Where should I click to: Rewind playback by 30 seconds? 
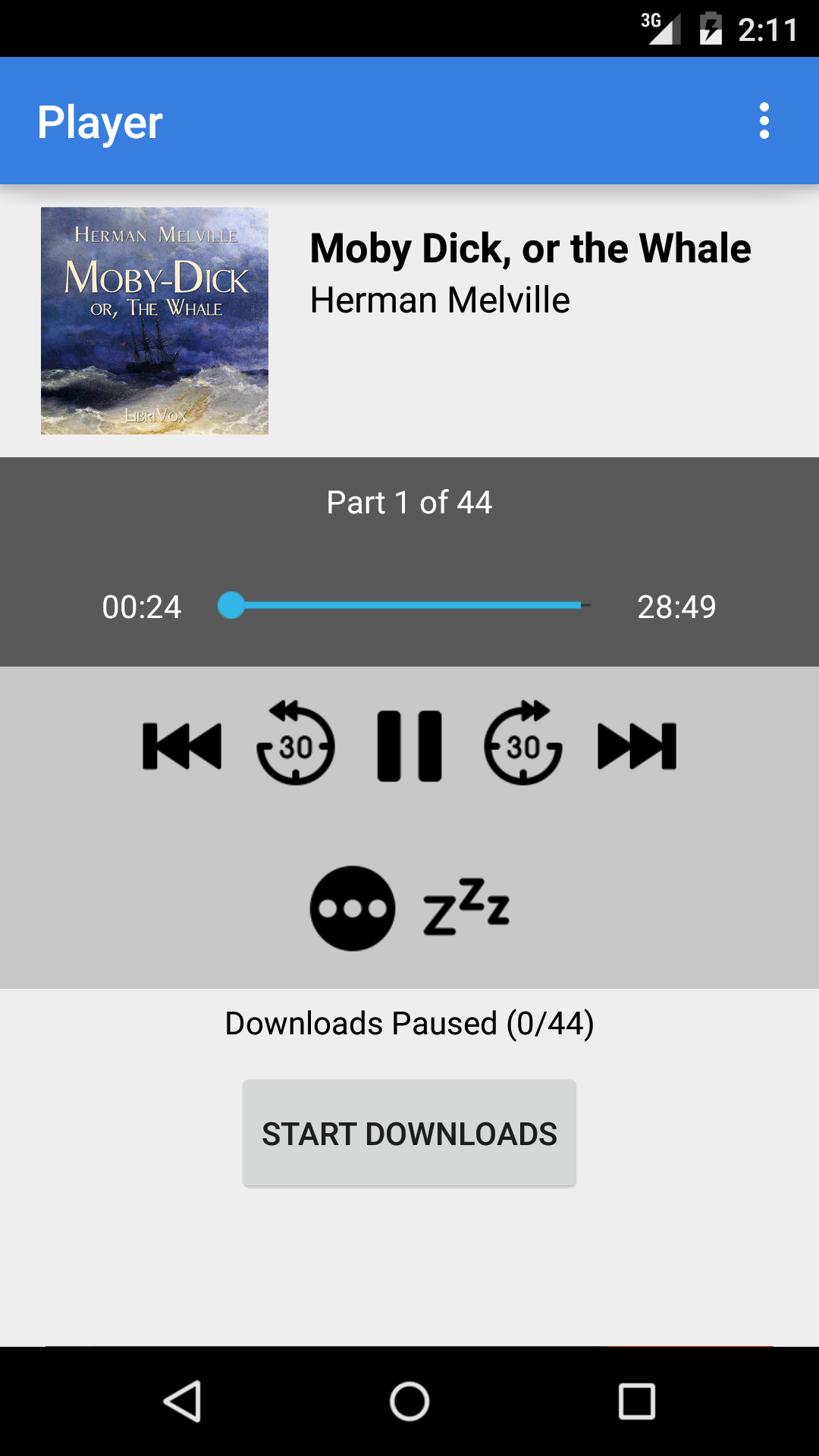[x=296, y=745]
